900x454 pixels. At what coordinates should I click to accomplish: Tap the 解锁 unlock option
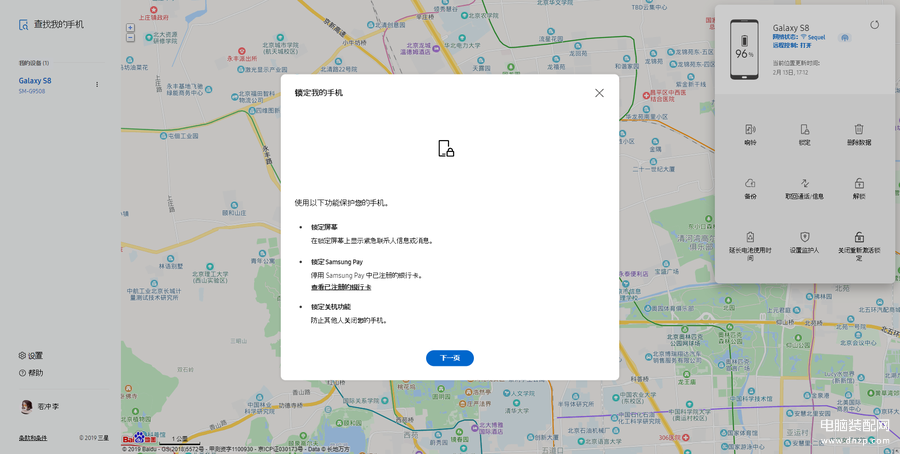tap(859, 187)
